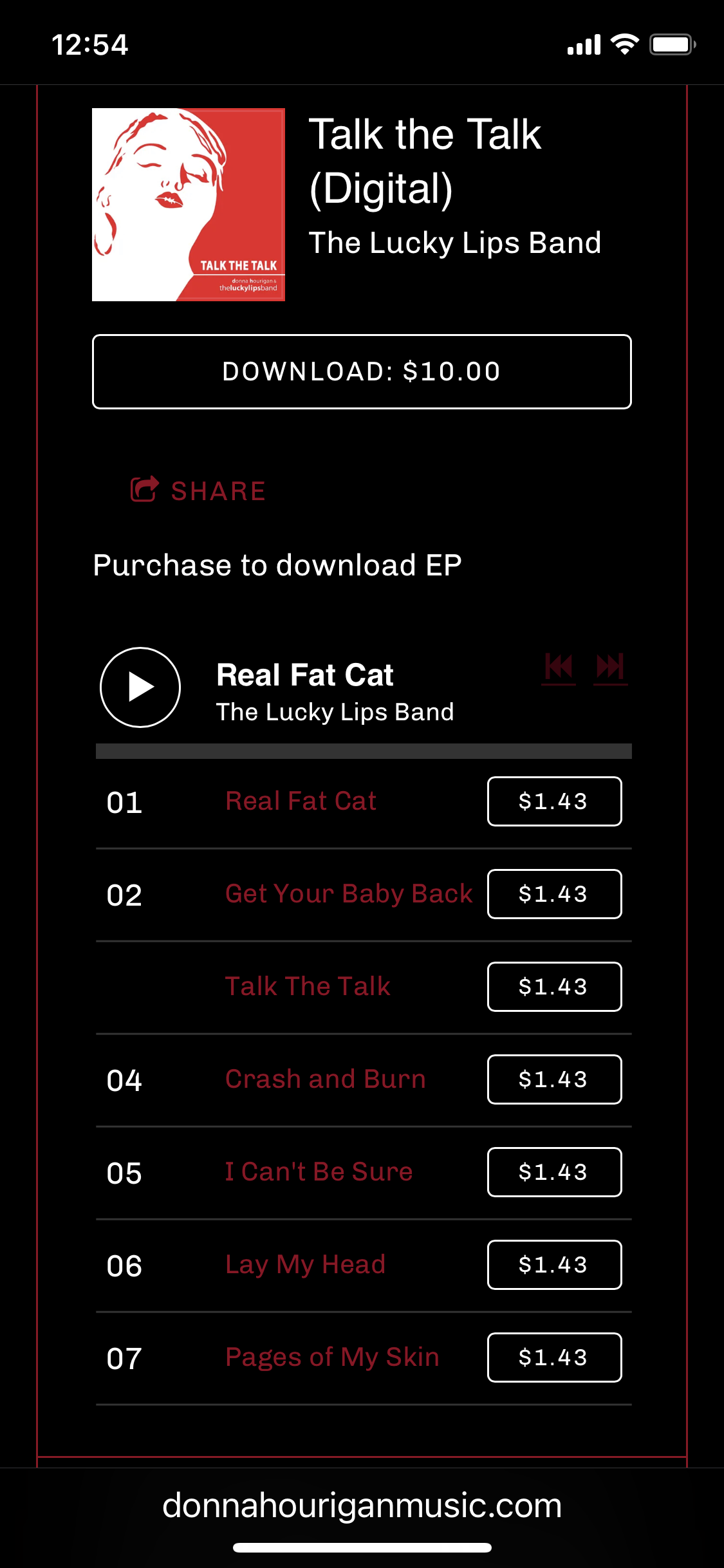The width and height of the screenshot is (724, 1568).
Task: Buy Pages of My Skin for $1.43
Action: (554, 1358)
